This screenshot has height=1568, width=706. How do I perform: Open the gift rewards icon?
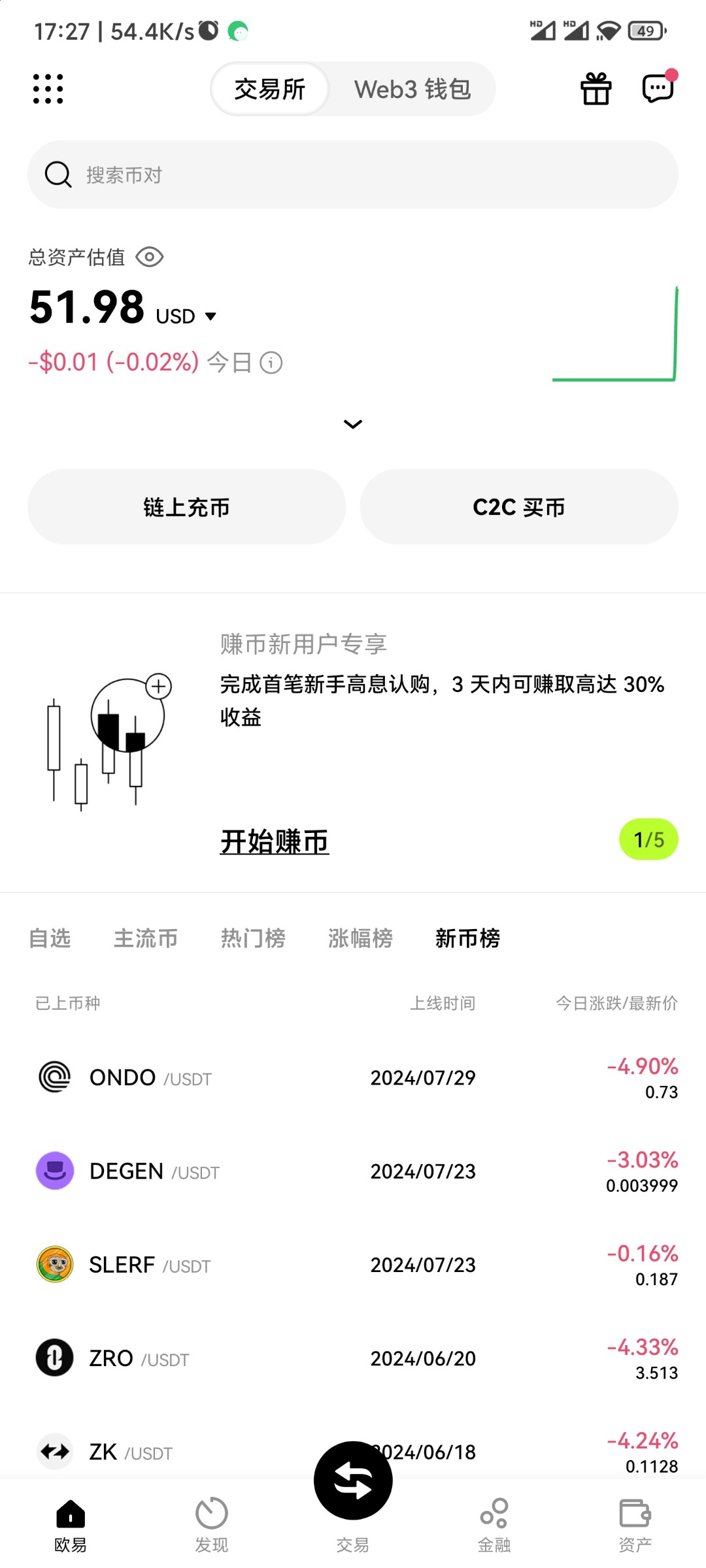(596, 89)
